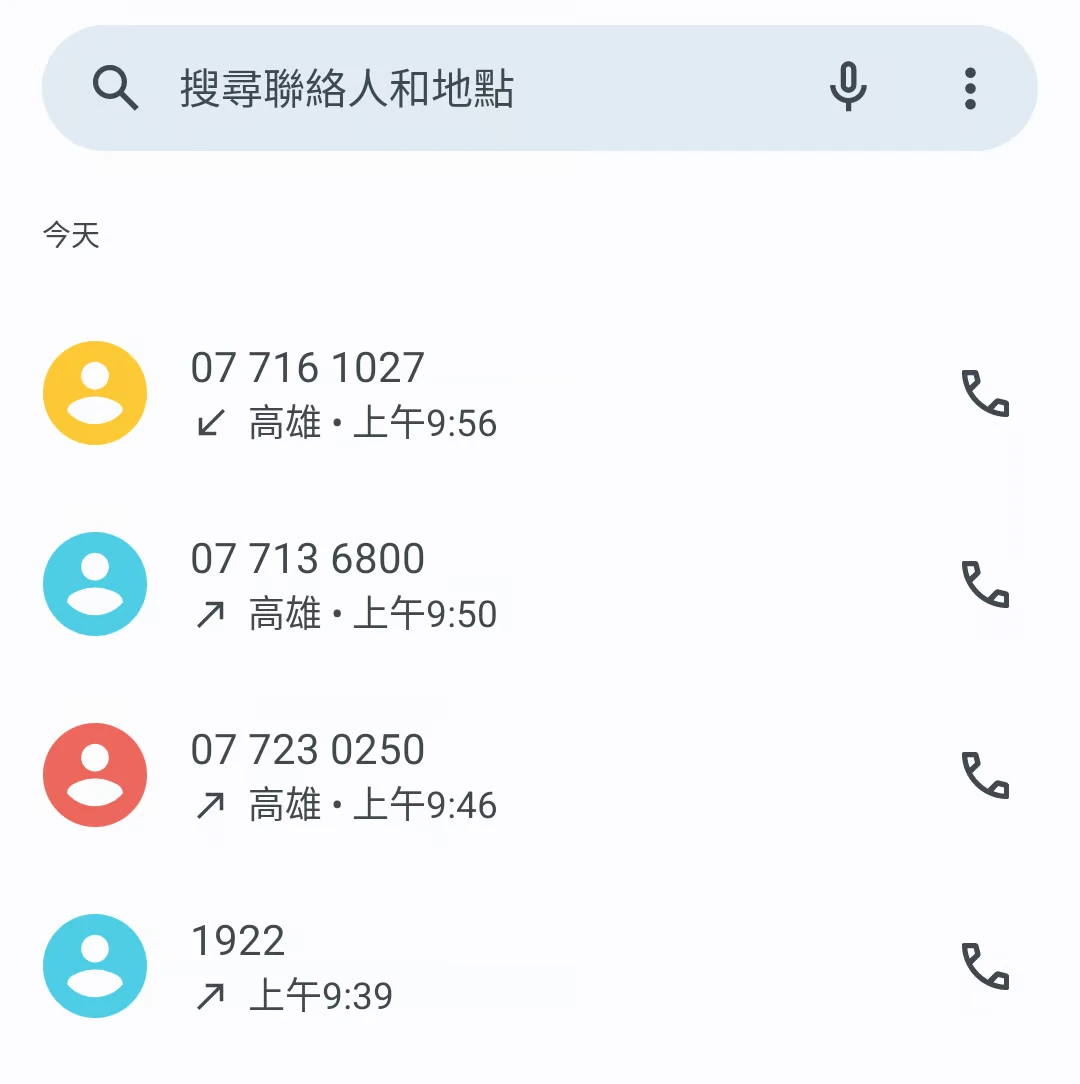This screenshot has height=1084, width=1080.
Task: Open the three-dot overflow menu
Action: 970,88
